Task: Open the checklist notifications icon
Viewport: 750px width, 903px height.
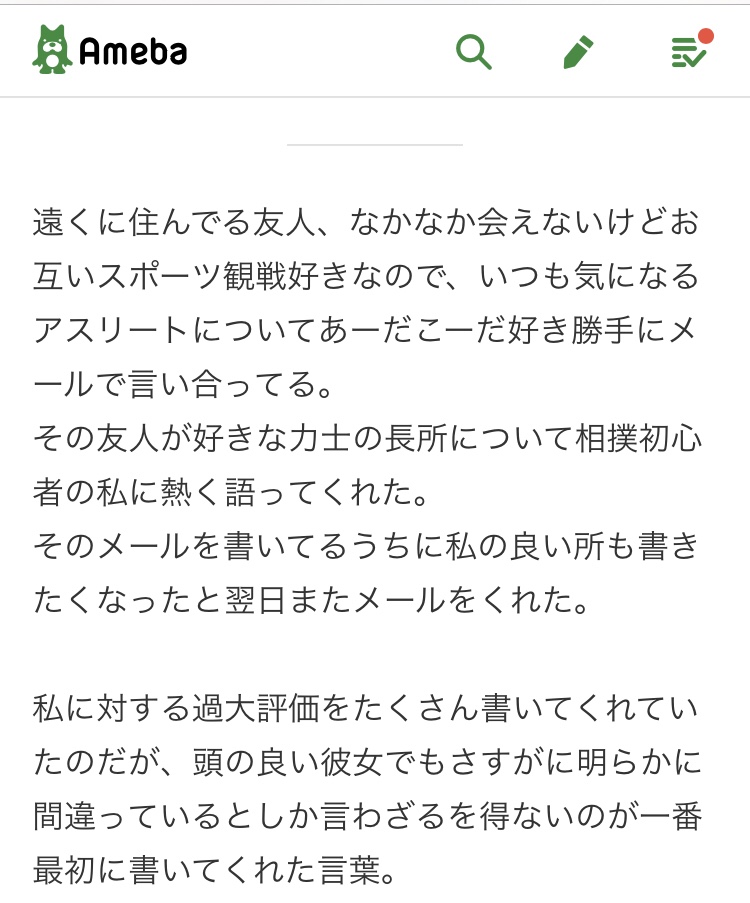Action: click(689, 51)
